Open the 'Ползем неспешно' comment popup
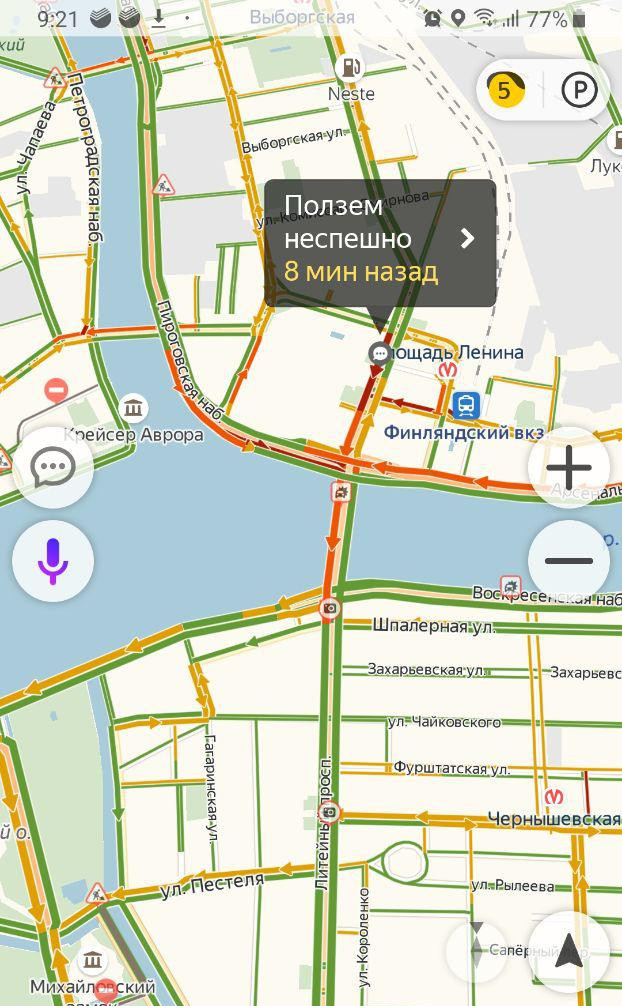Image resolution: width=622 pixels, height=1006 pixels. click(380, 242)
